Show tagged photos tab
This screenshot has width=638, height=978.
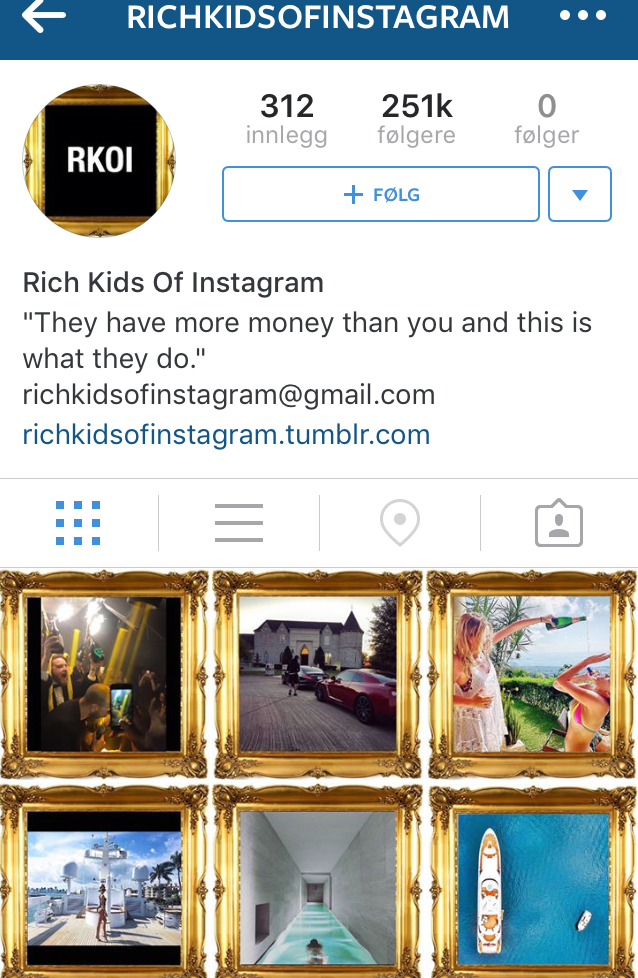point(559,523)
